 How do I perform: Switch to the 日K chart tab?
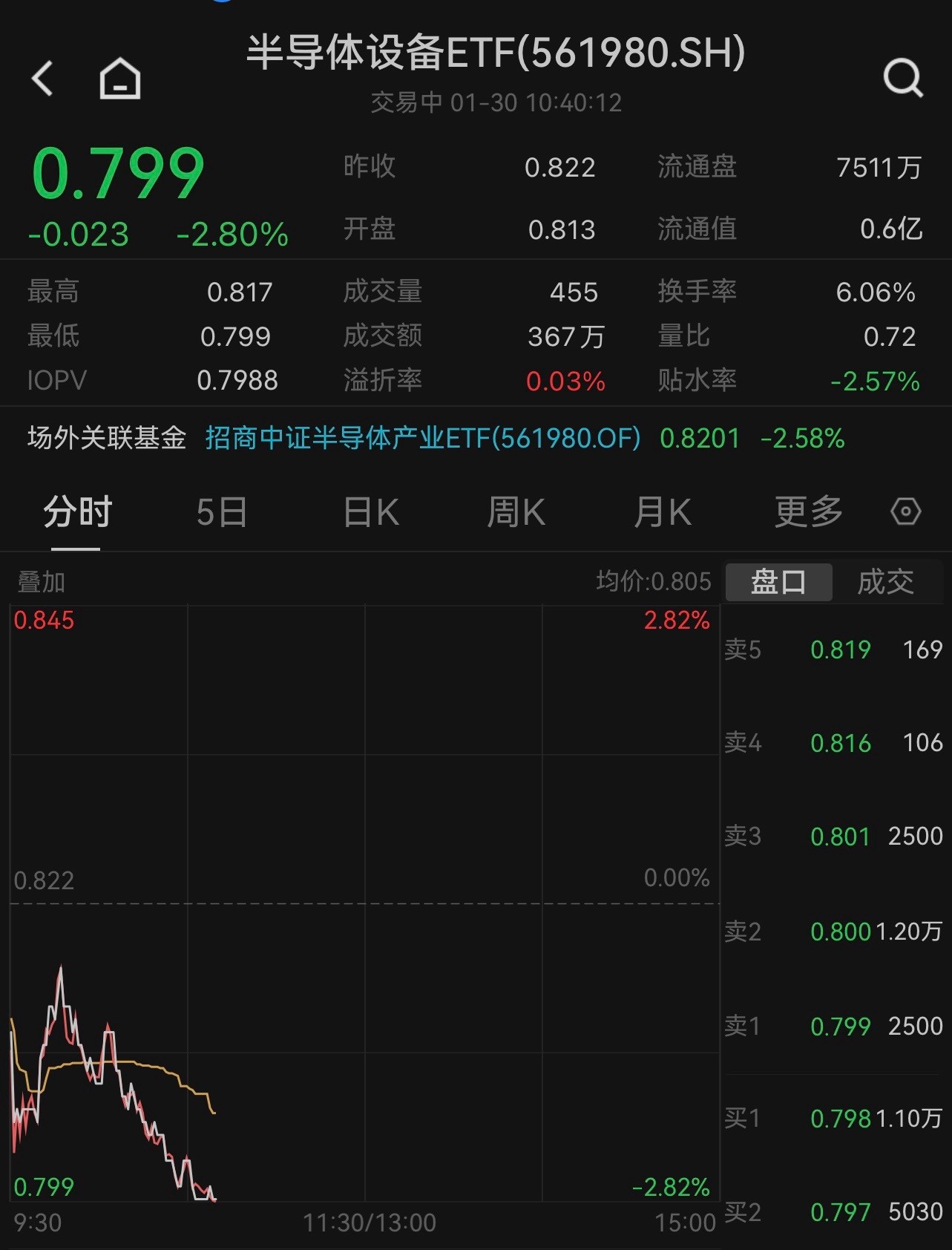click(371, 512)
